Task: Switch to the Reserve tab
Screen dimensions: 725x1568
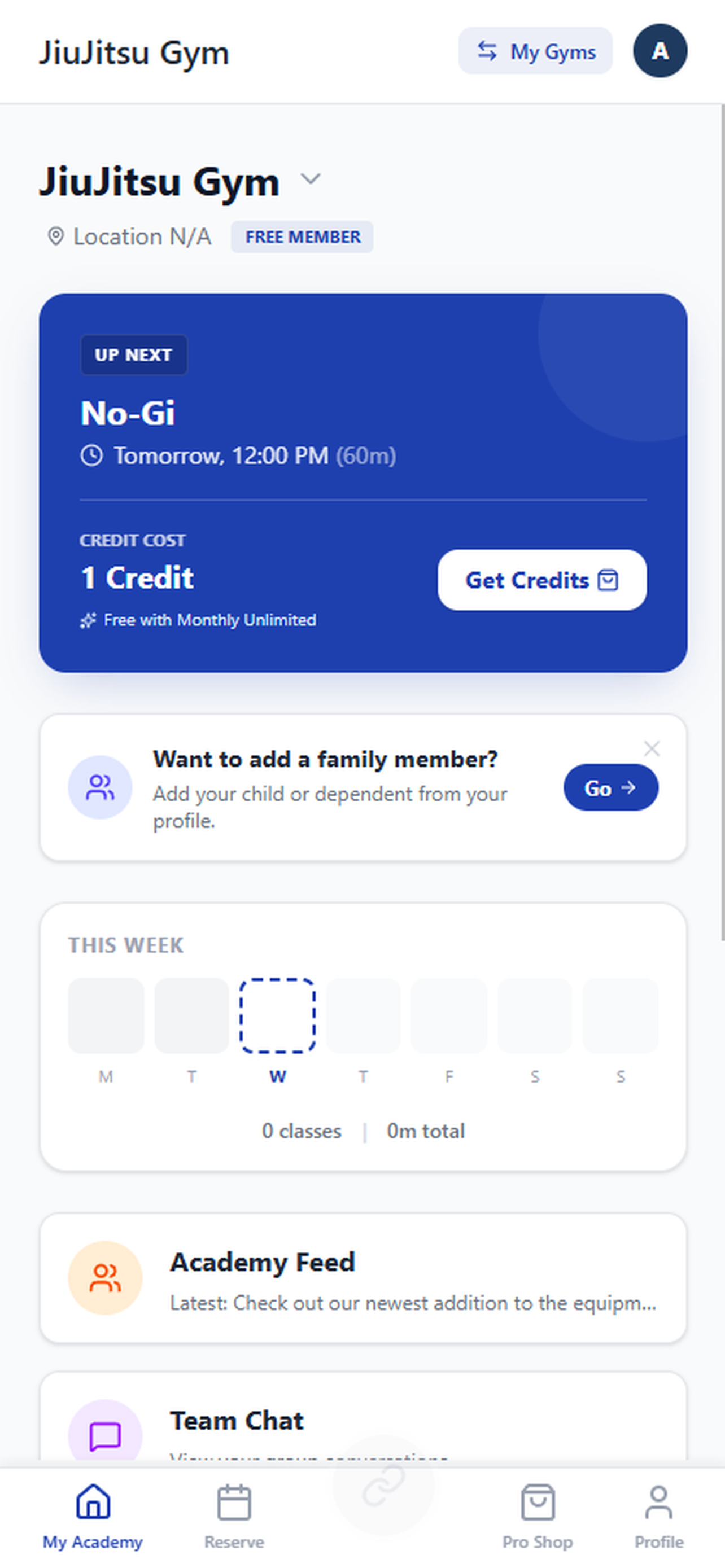Action: [x=234, y=1516]
